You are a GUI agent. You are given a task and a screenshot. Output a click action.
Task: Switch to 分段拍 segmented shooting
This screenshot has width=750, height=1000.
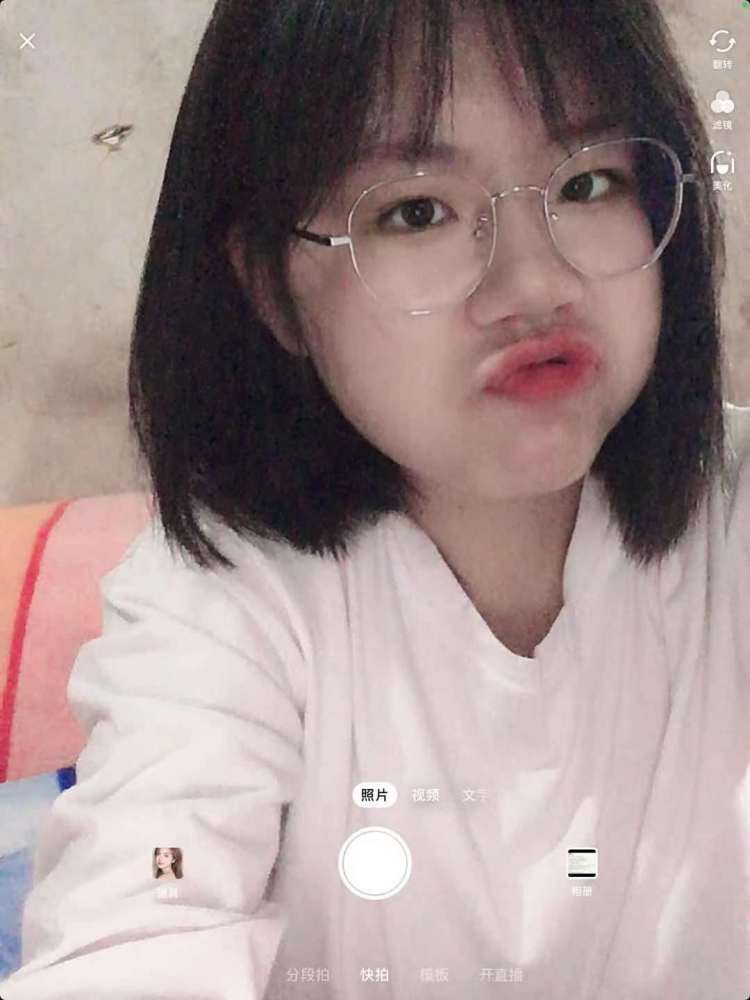point(306,974)
